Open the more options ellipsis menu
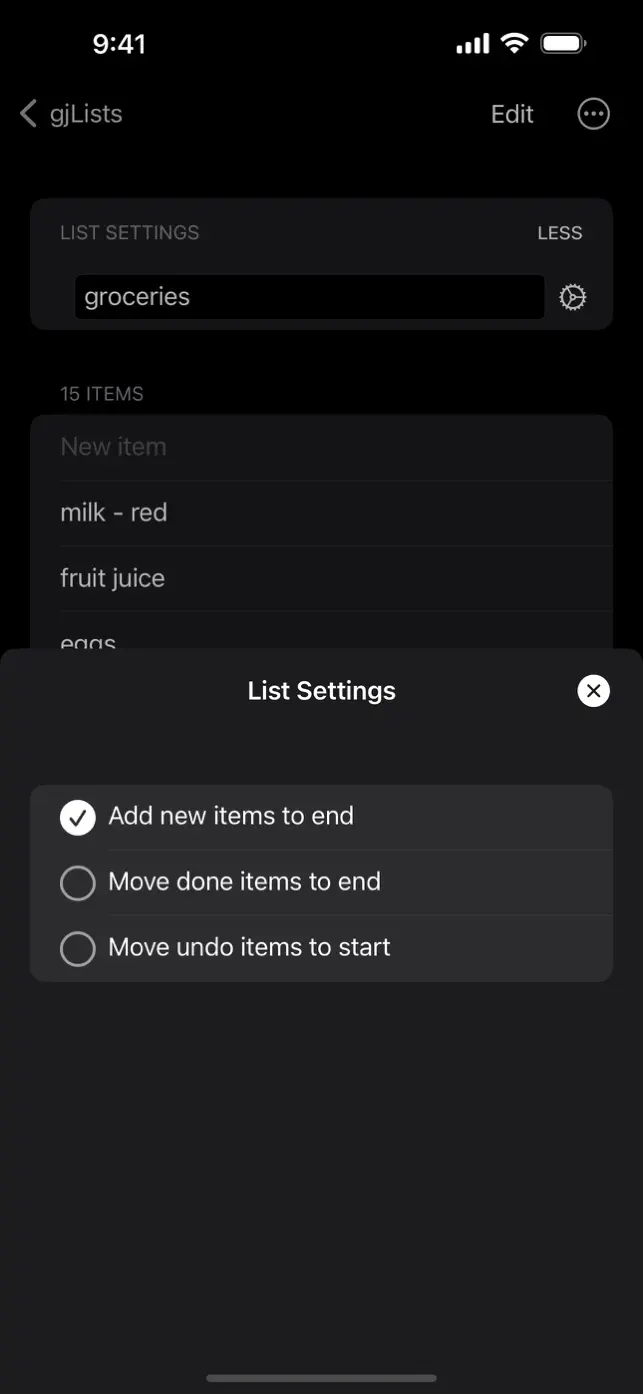The width and height of the screenshot is (643, 1394). pyautogui.click(x=594, y=115)
